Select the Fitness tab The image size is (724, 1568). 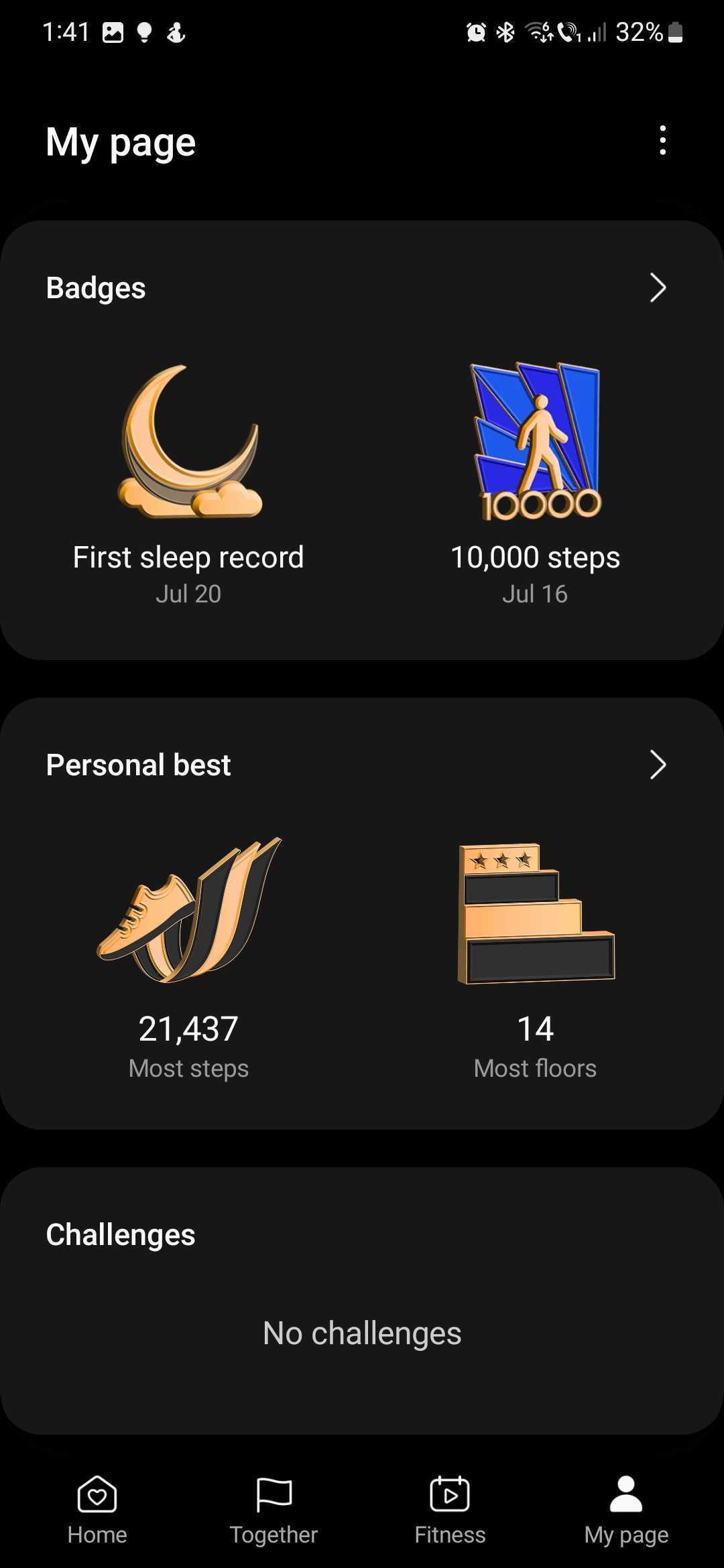[450, 1509]
